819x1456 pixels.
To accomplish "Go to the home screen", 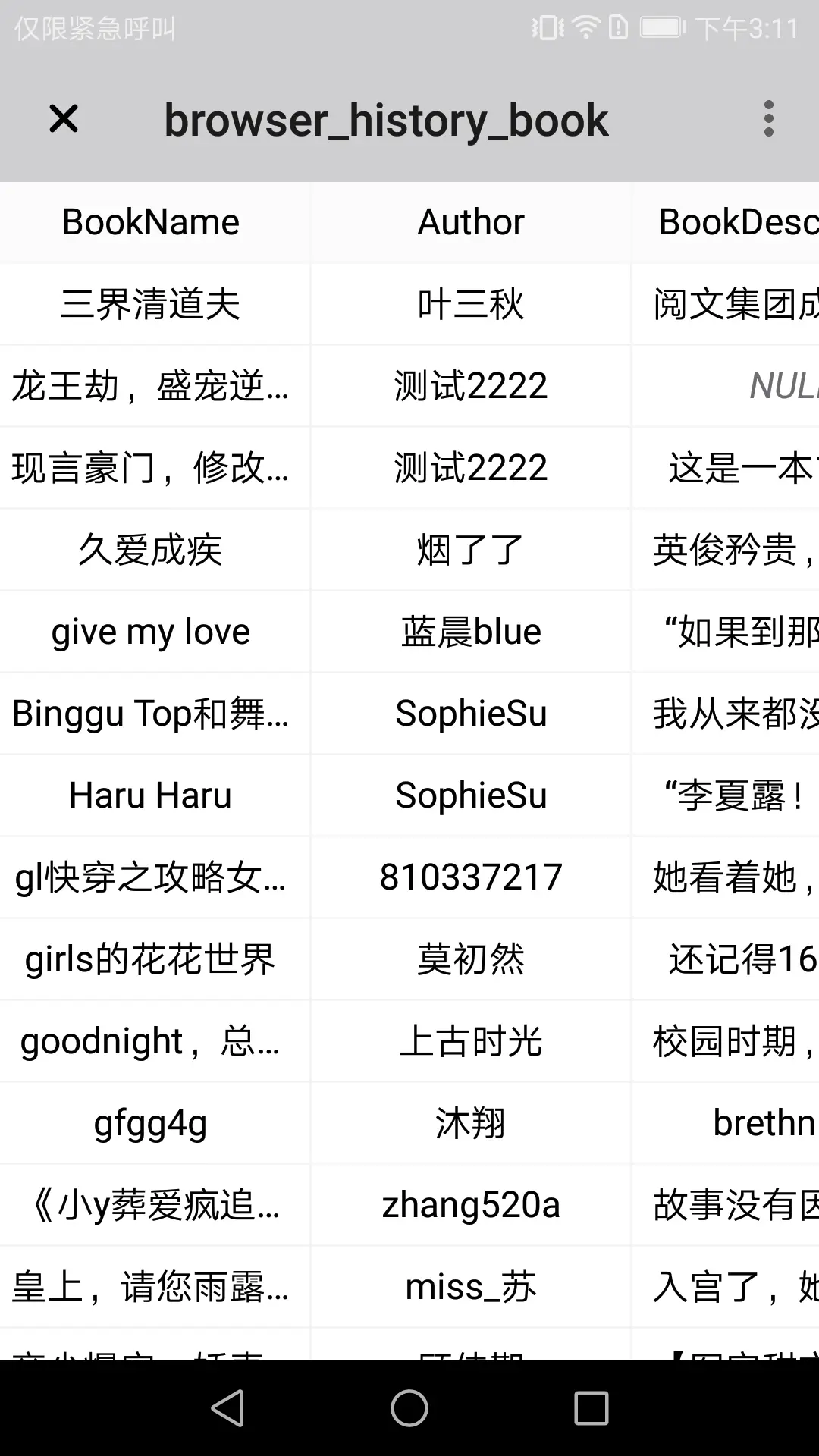I will (409, 1408).
